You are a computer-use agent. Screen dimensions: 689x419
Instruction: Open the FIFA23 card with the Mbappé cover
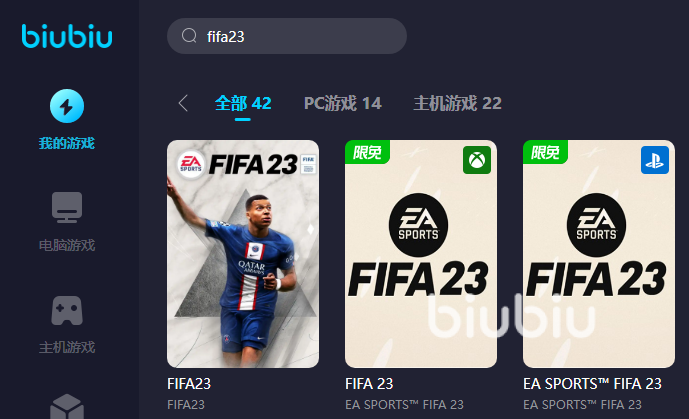[x=243, y=254]
